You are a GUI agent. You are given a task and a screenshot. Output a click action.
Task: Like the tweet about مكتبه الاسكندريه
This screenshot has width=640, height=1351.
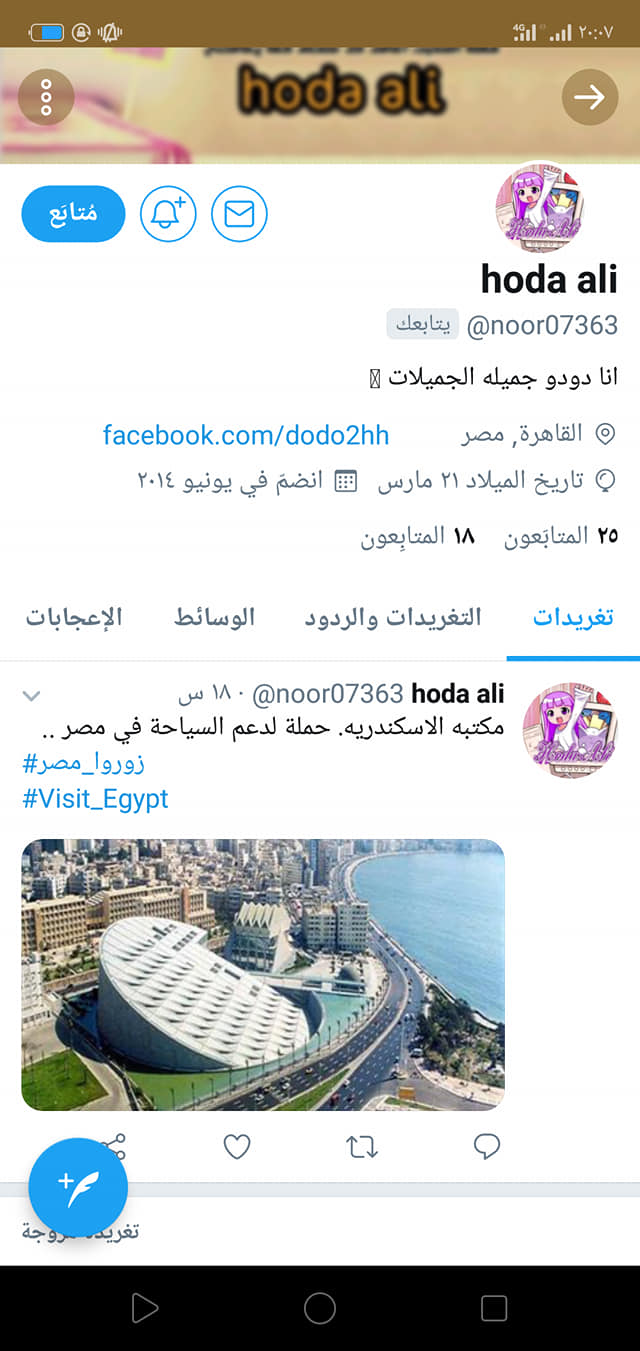[x=237, y=1147]
